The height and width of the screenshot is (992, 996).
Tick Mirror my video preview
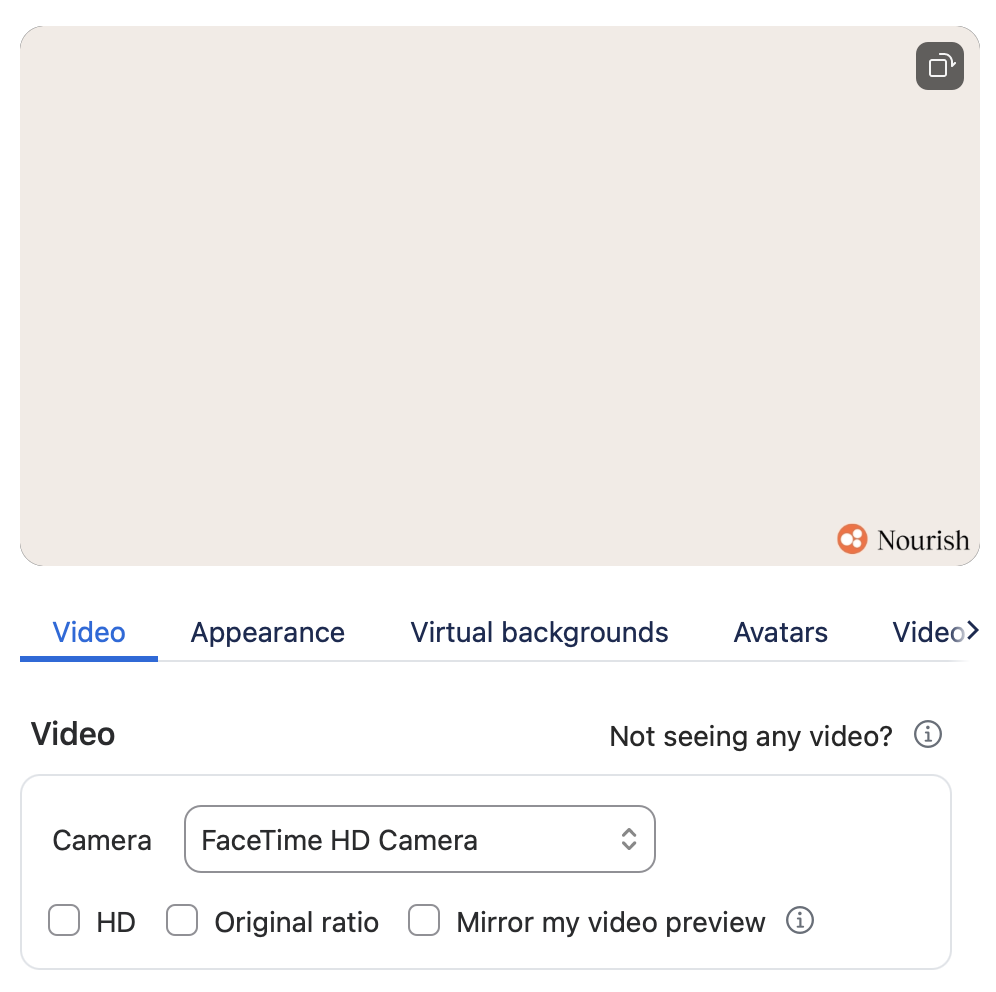(424, 921)
